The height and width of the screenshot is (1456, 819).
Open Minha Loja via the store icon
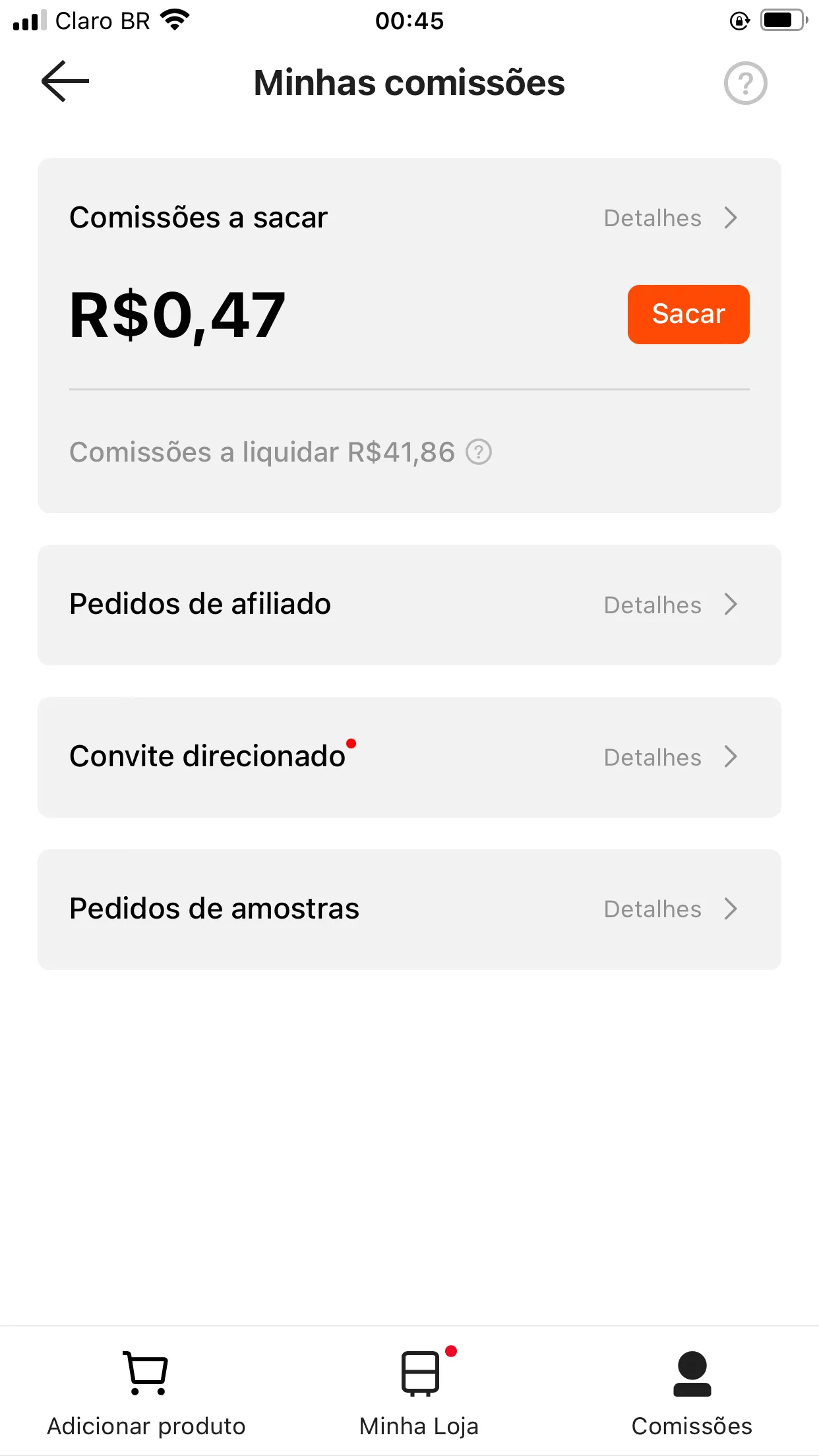(x=419, y=1373)
